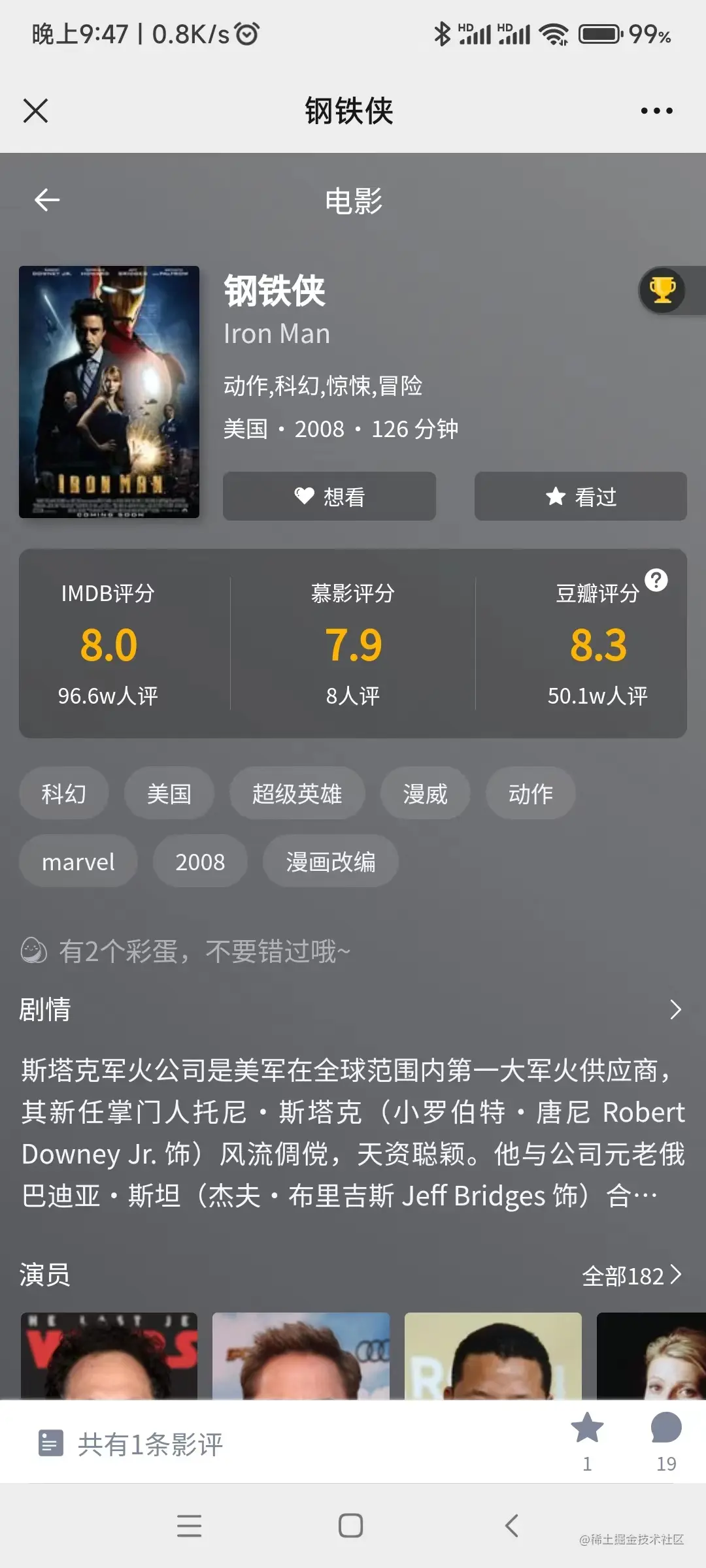The height and width of the screenshot is (1568, 706).
Task: Mark the movie as 看过
Action: [x=580, y=497]
